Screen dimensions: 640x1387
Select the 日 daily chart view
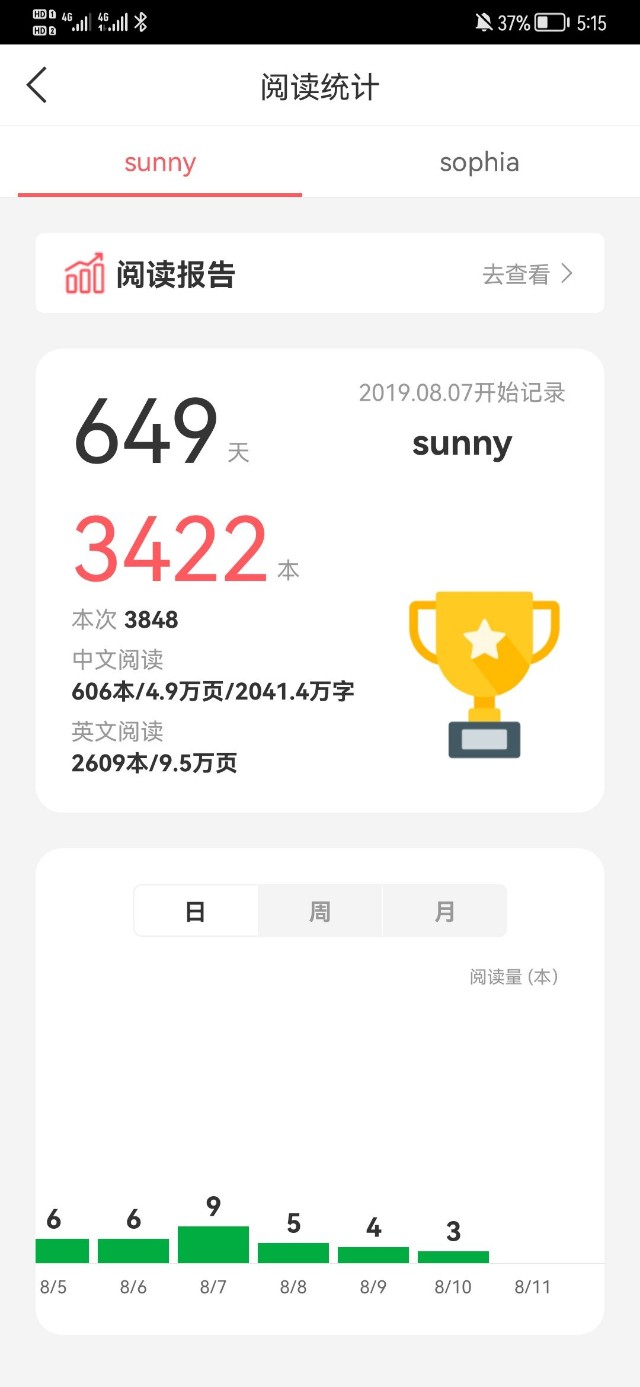coord(196,911)
